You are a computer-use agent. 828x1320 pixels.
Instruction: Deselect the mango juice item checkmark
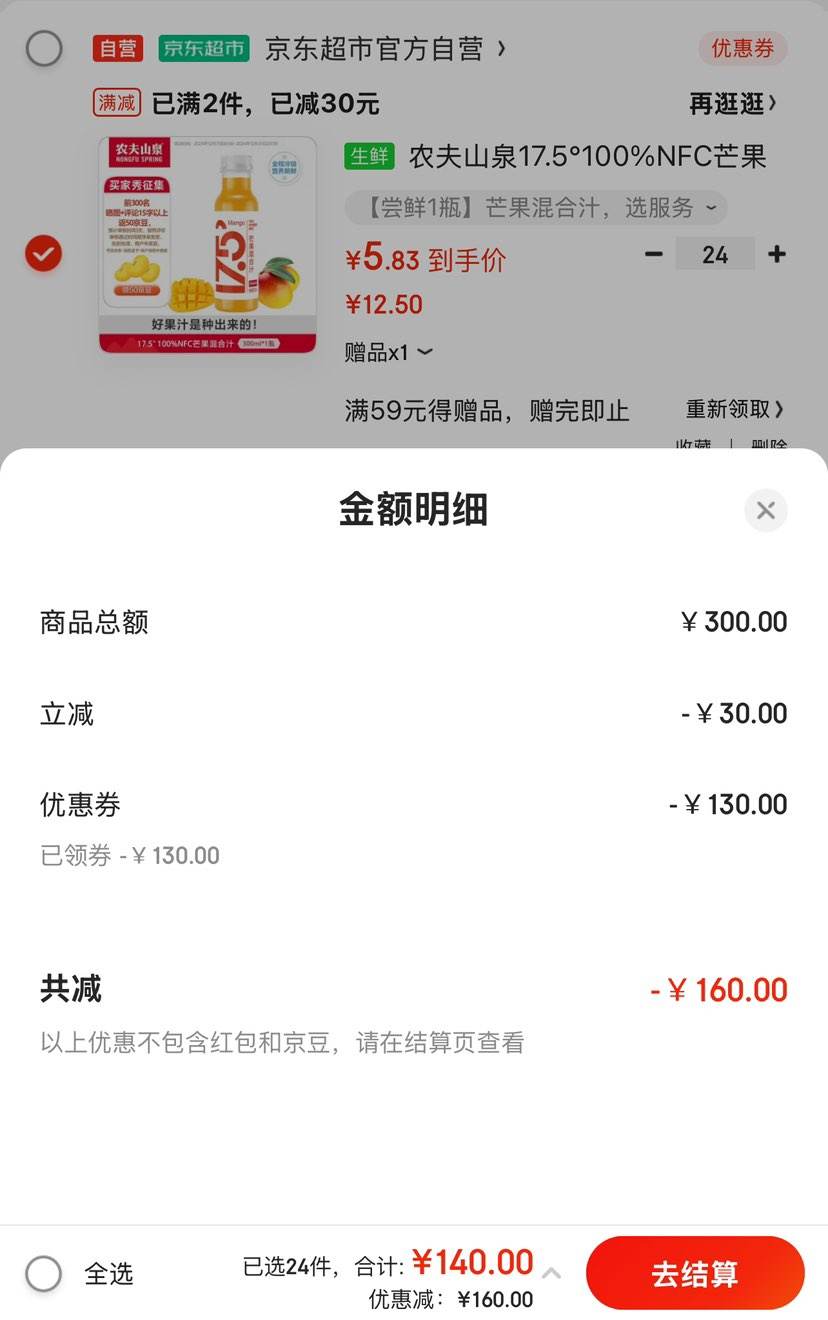coord(42,253)
